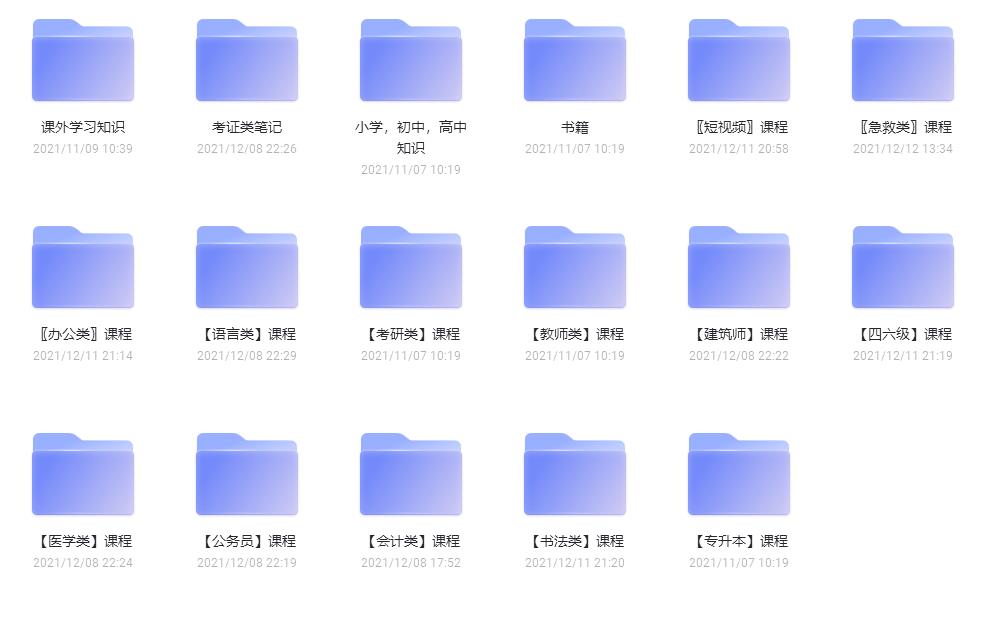Open the 公务员 课程 folder

[x=247, y=476]
